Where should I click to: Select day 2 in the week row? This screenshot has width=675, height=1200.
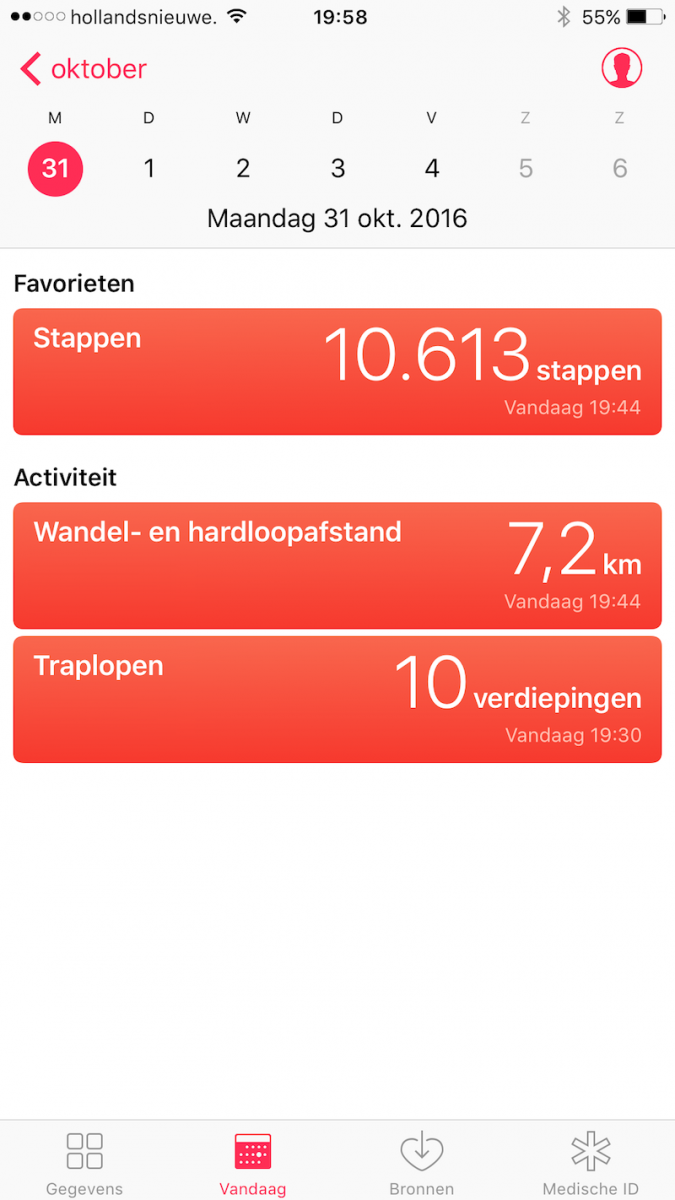[243, 168]
